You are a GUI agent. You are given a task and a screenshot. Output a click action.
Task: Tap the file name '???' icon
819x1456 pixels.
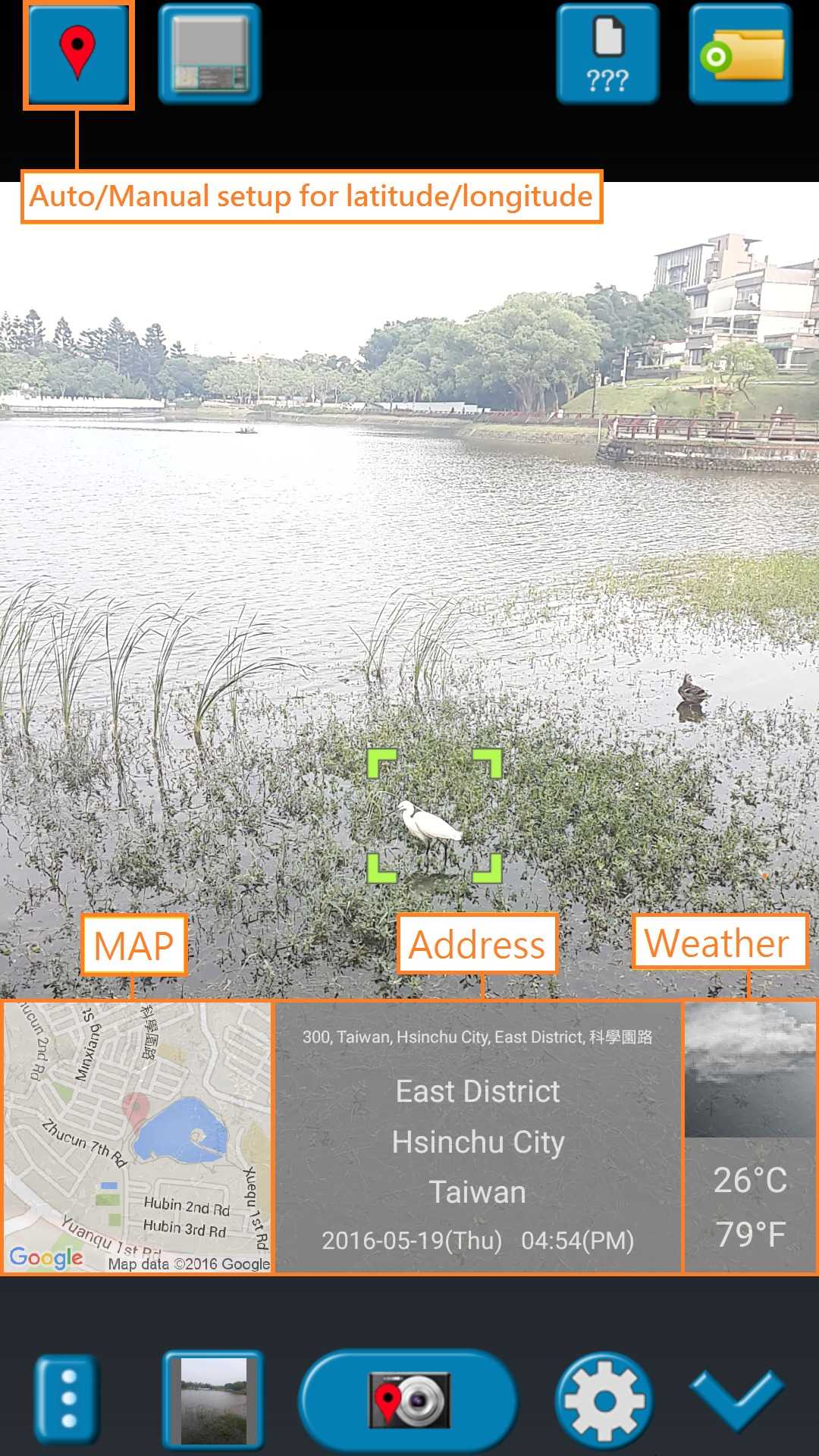point(607,55)
